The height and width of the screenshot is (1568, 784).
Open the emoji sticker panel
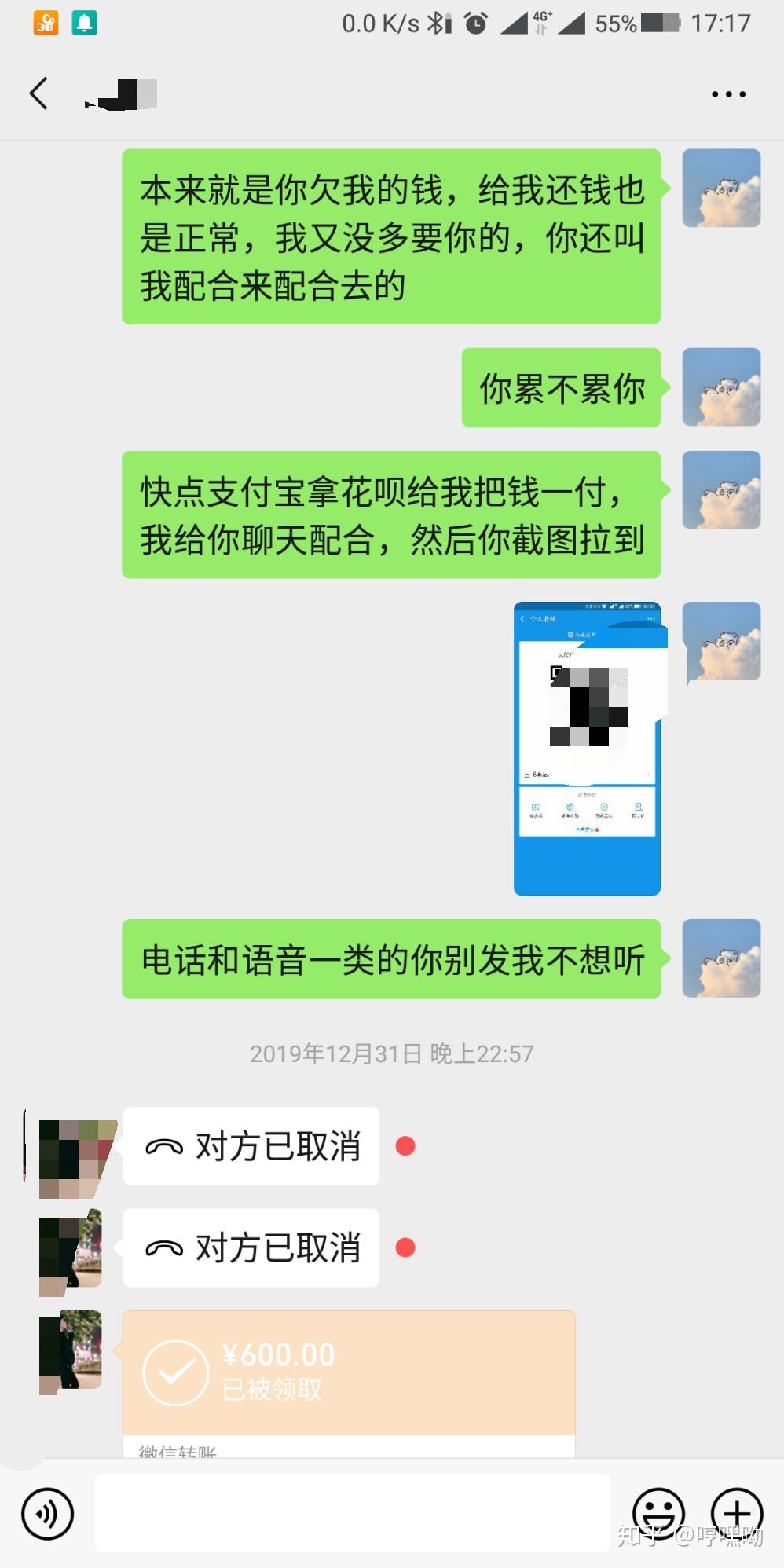658,1513
